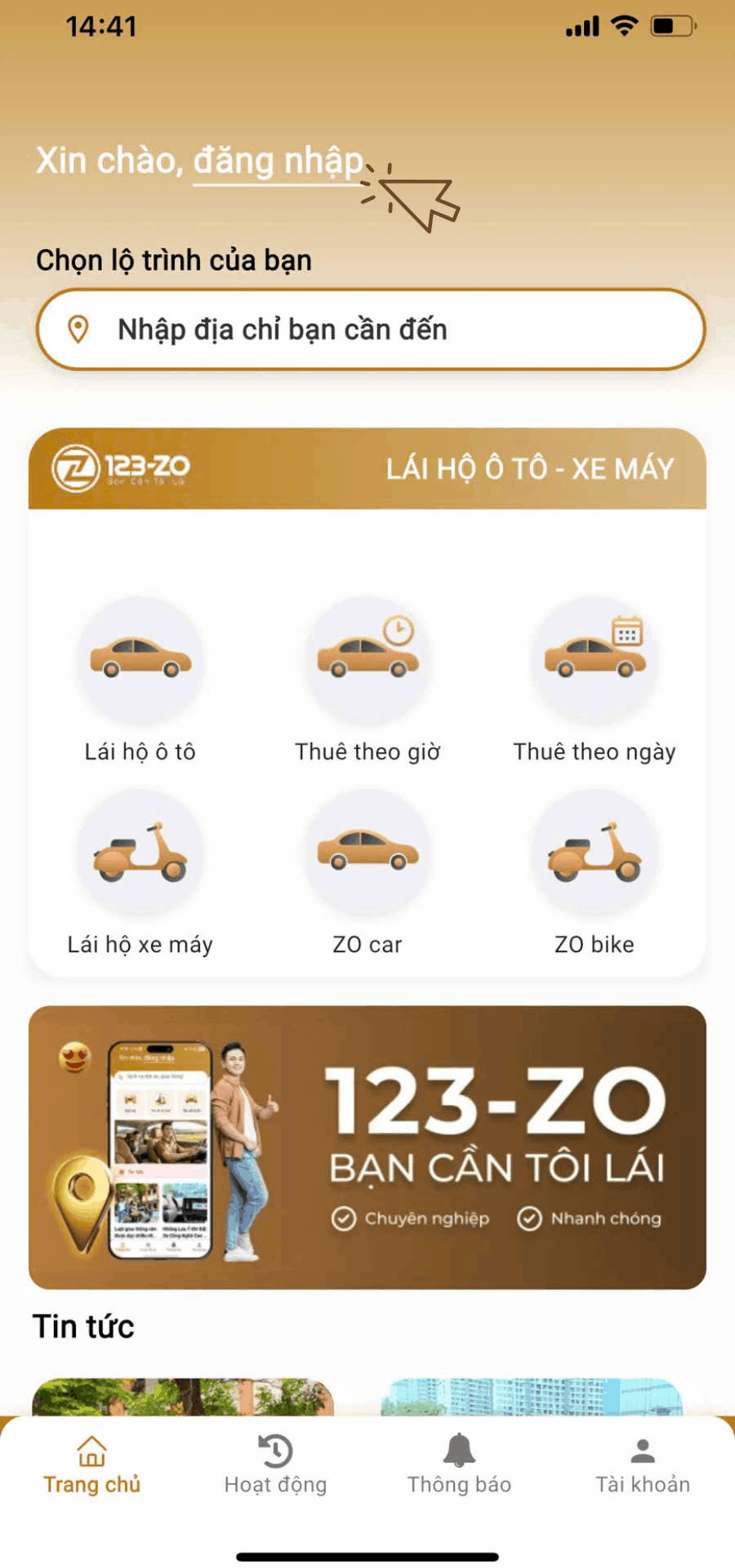Go to the Trang chủ tab

(91, 1465)
